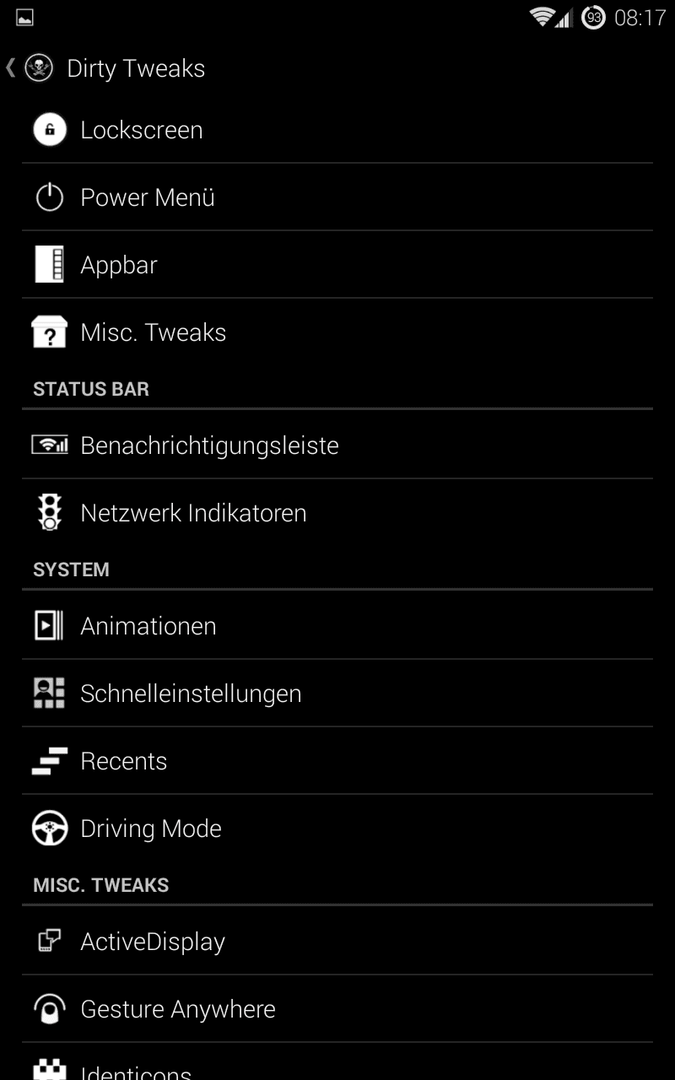
Task: Open Recents options
Action: tap(338, 760)
